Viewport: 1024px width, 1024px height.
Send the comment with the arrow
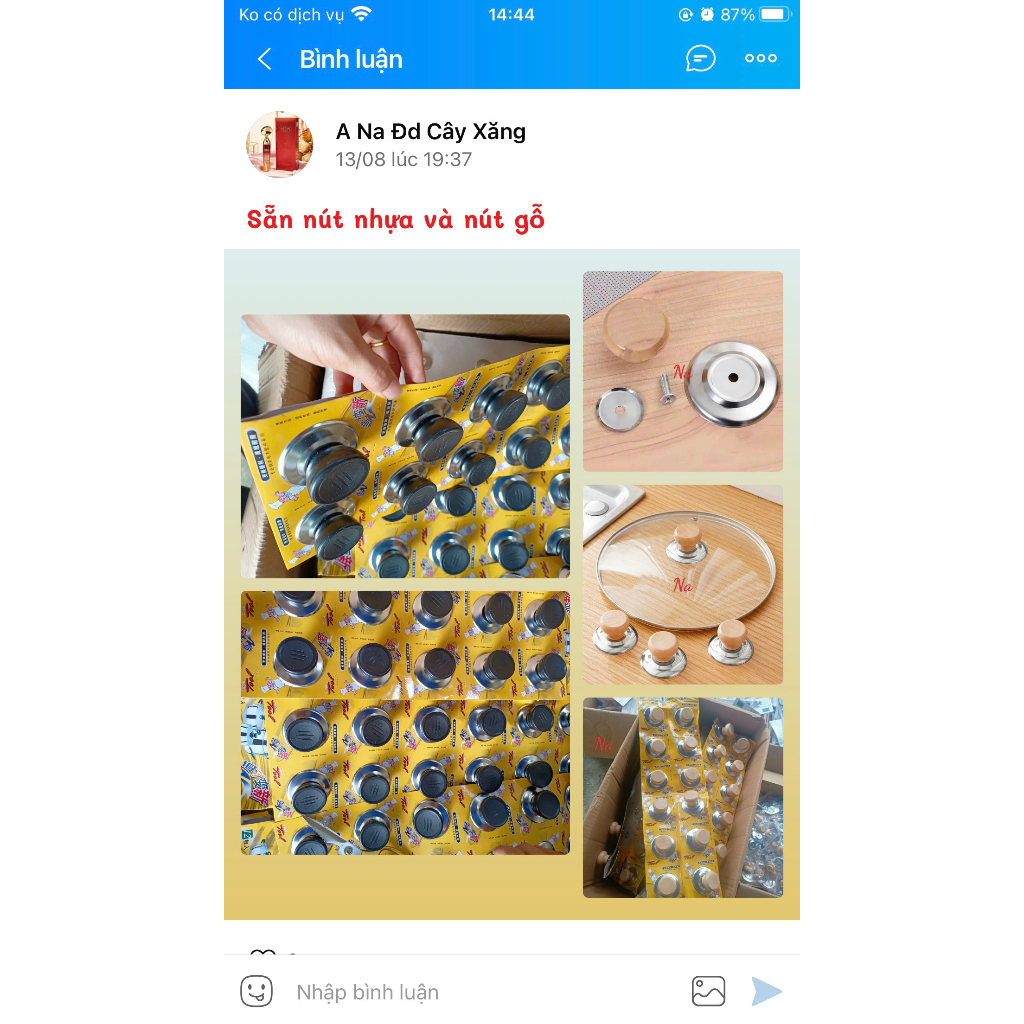coord(766,991)
